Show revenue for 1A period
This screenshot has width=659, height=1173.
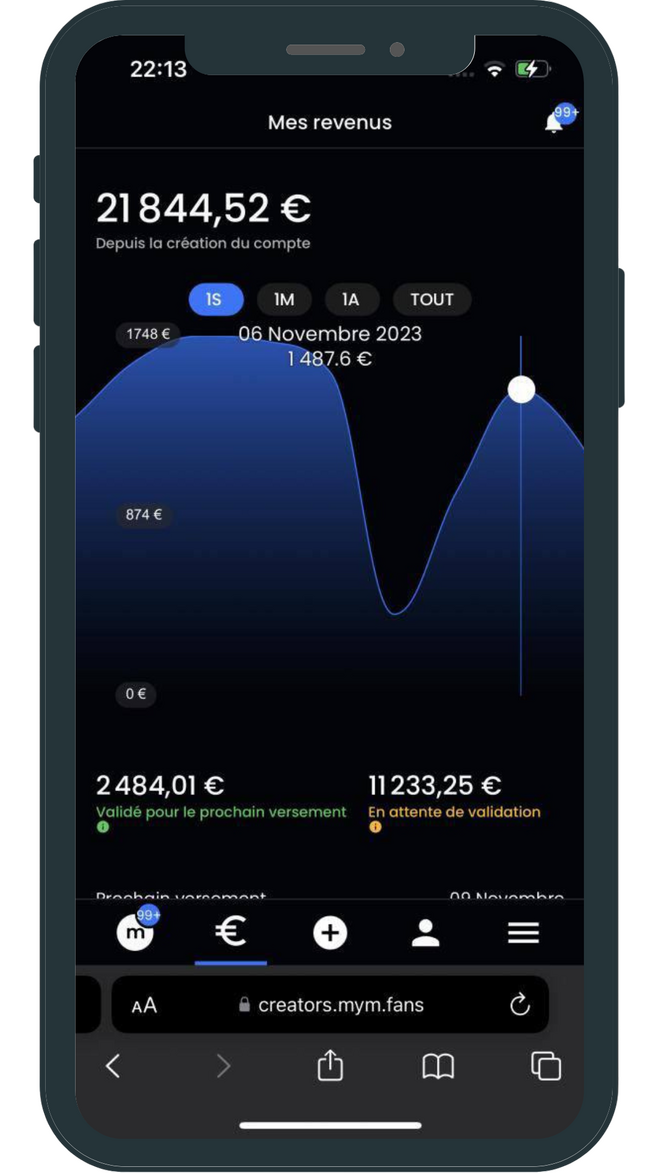click(351, 299)
